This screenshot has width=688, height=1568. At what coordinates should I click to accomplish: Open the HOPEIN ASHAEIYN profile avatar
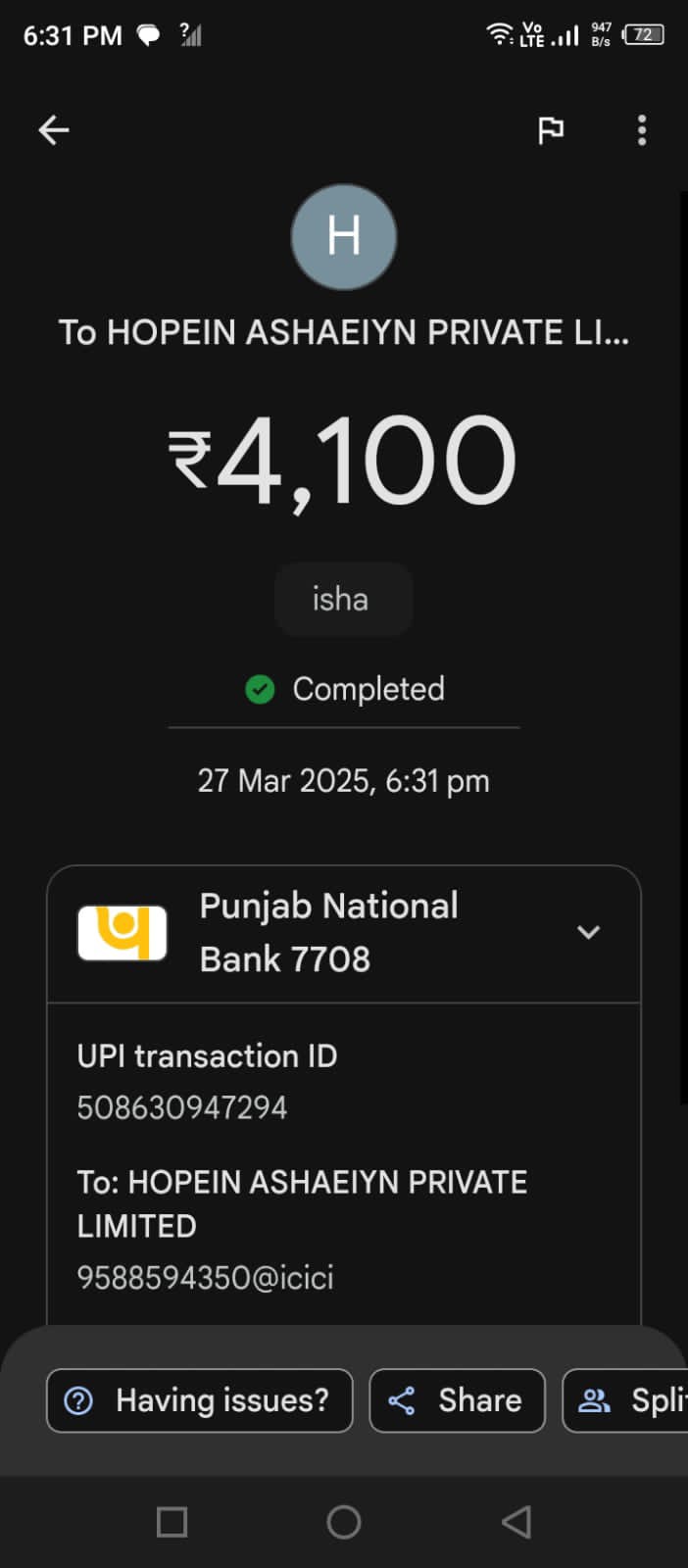tap(344, 237)
